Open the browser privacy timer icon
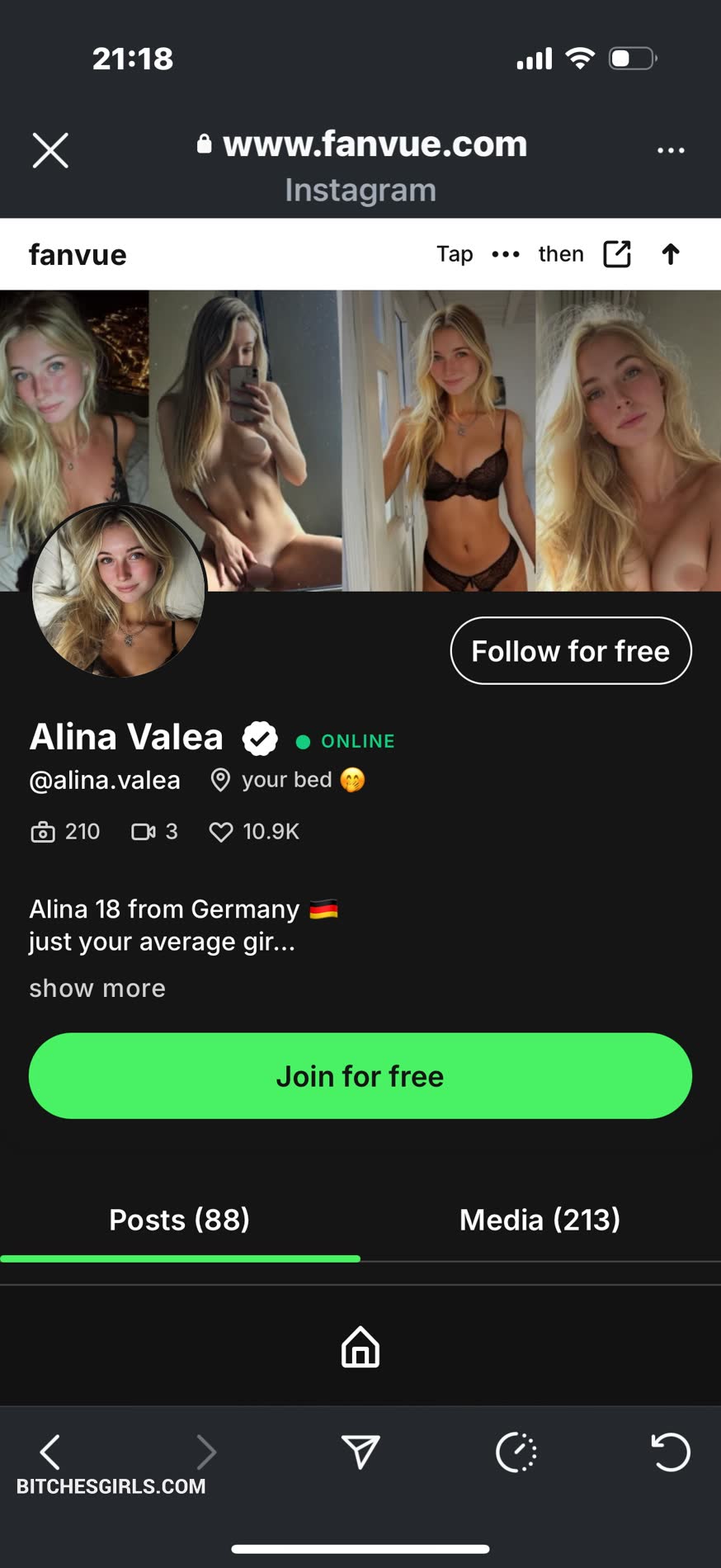The width and height of the screenshot is (721, 1568). (516, 1452)
